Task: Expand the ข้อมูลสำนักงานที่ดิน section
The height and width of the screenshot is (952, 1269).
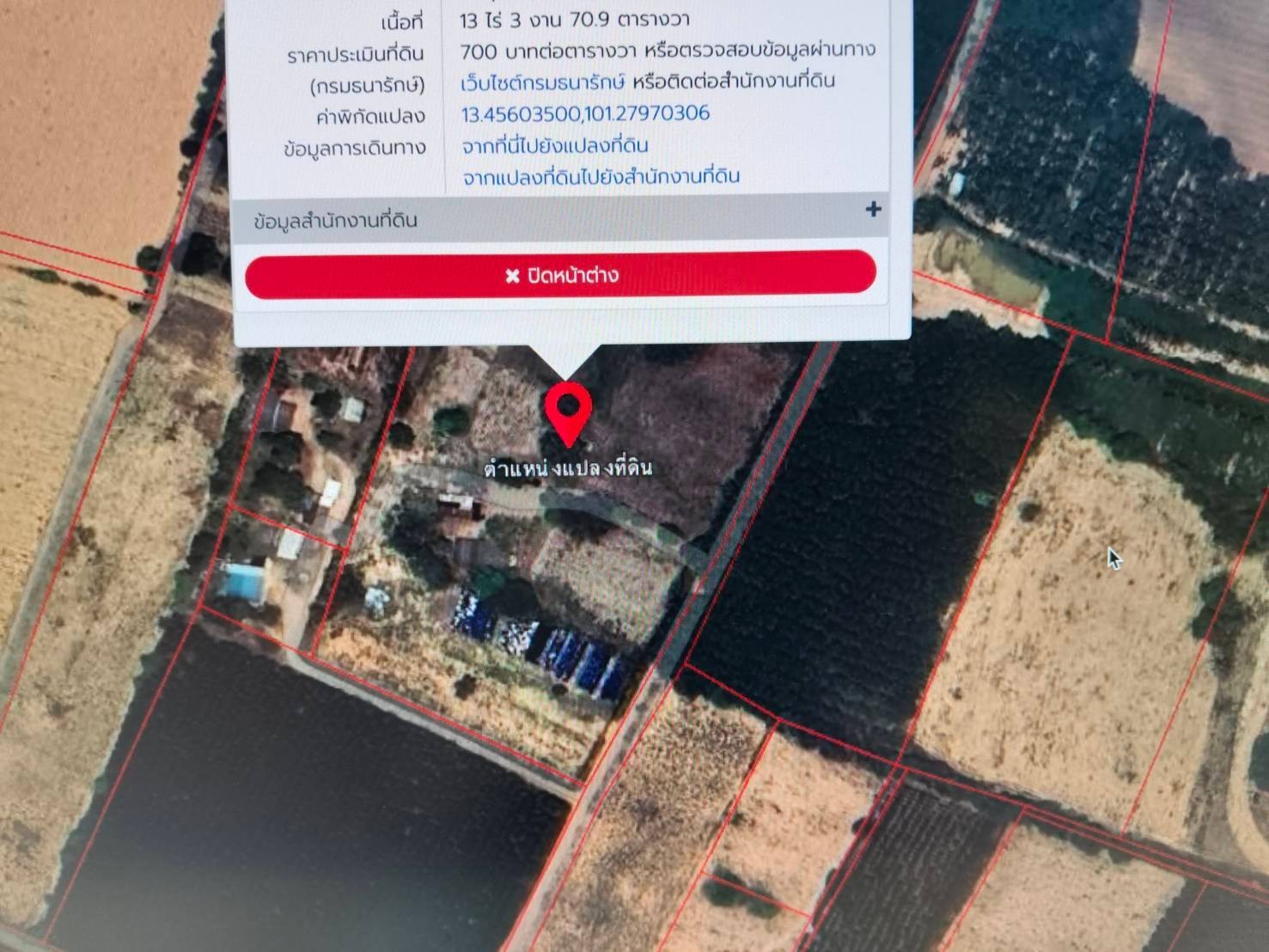Action: coord(873,210)
